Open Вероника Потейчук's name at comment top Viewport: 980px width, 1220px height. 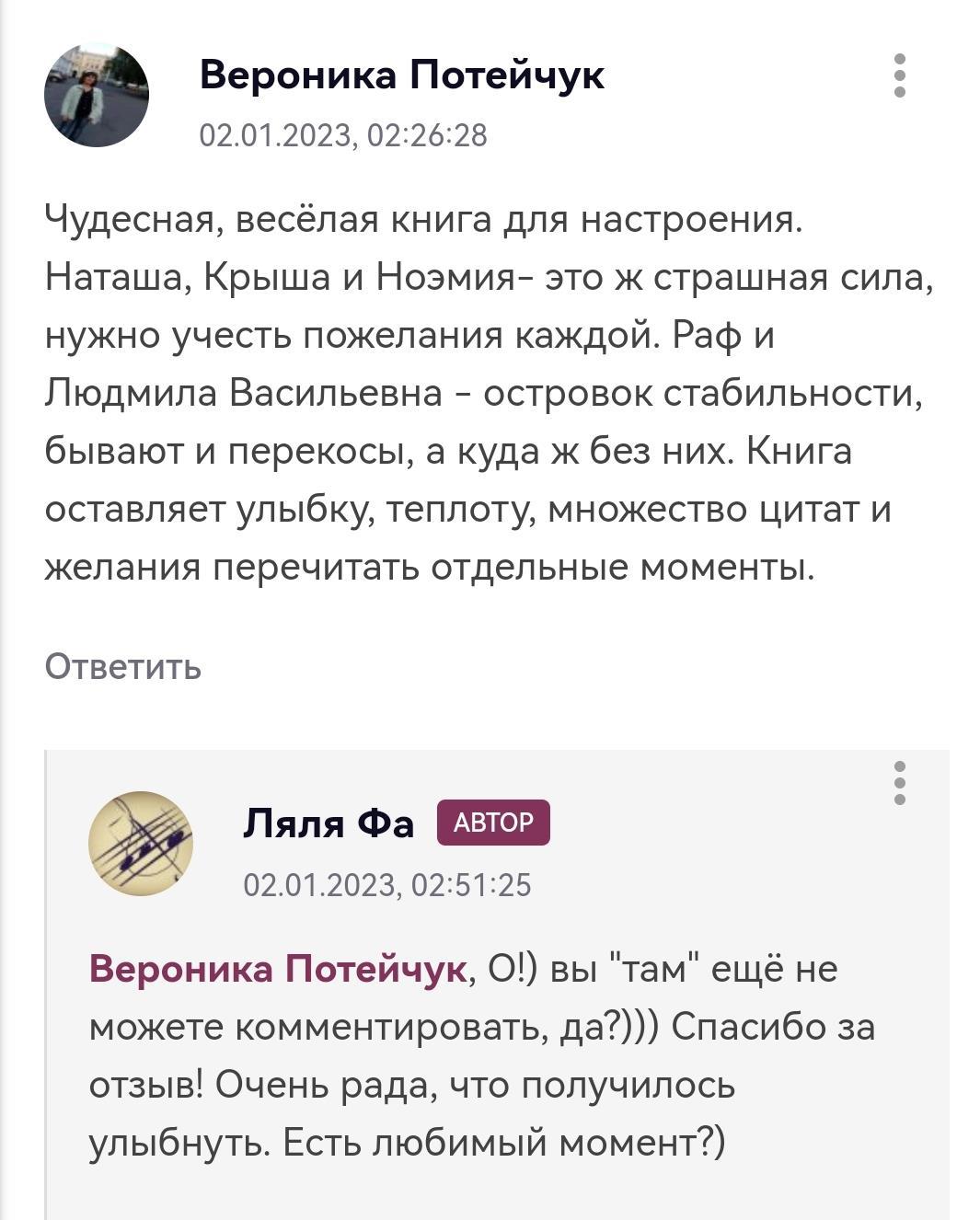point(401,75)
